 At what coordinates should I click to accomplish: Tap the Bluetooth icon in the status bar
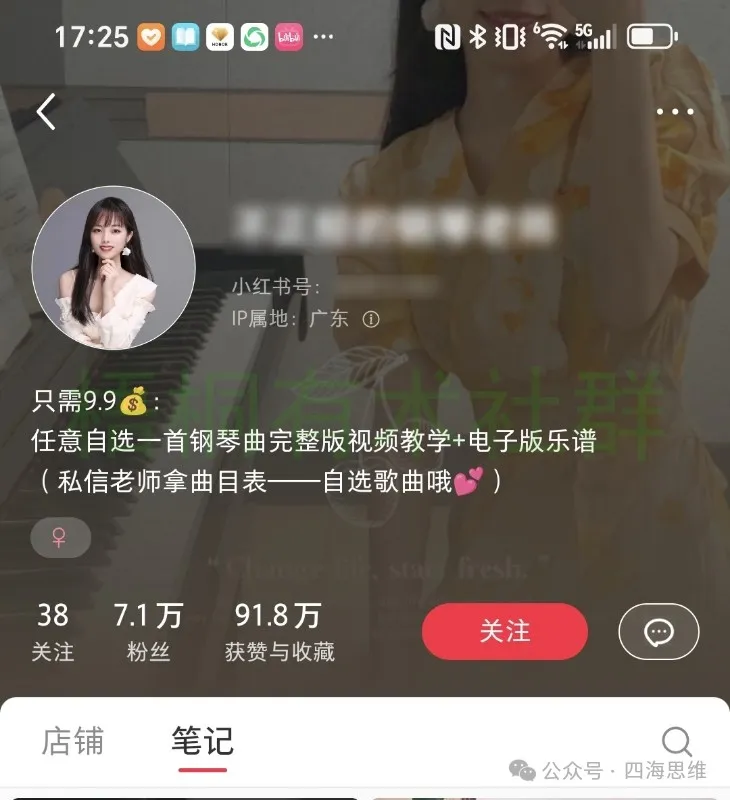pyautogui.click(x=479, y=36)
